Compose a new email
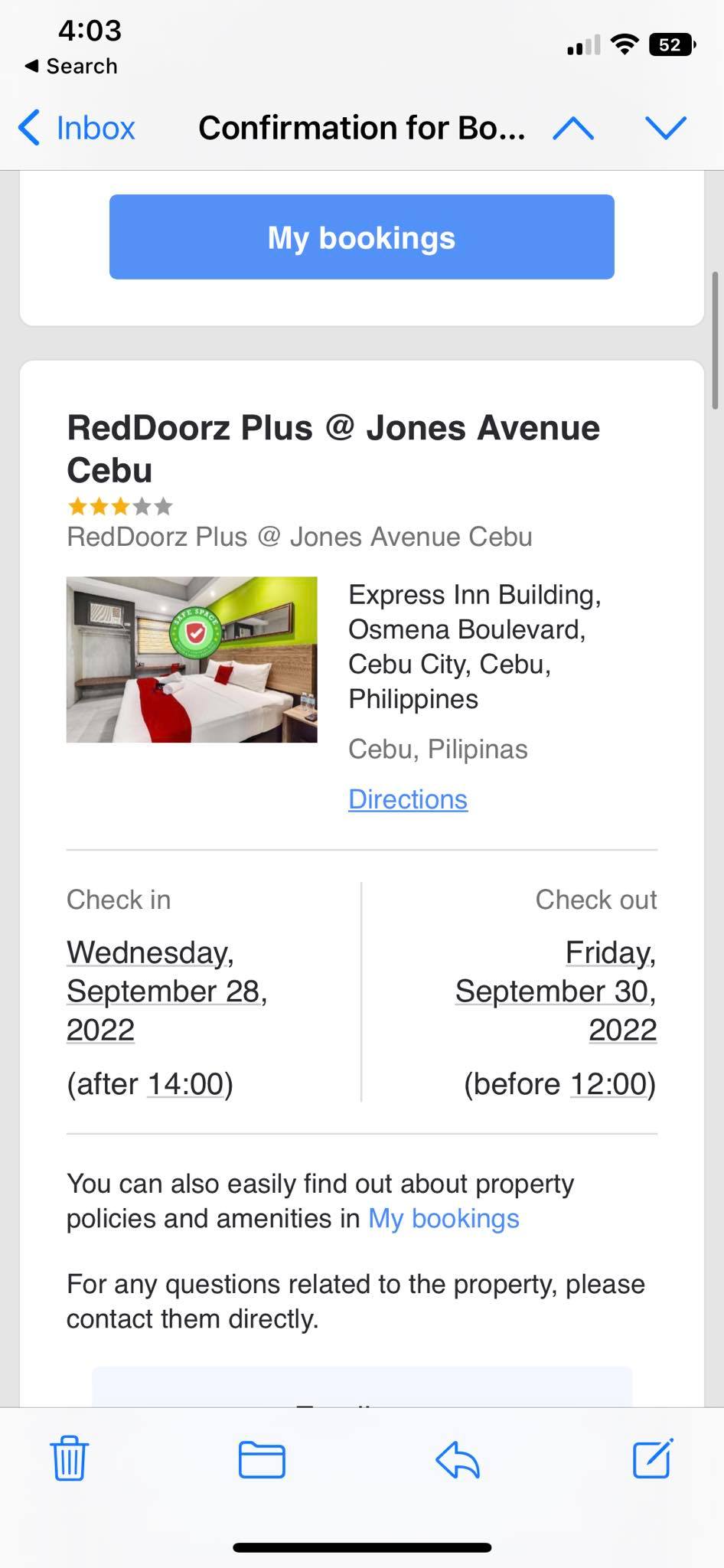This screenshot has height=1568, width=724. click(653, 1459)
